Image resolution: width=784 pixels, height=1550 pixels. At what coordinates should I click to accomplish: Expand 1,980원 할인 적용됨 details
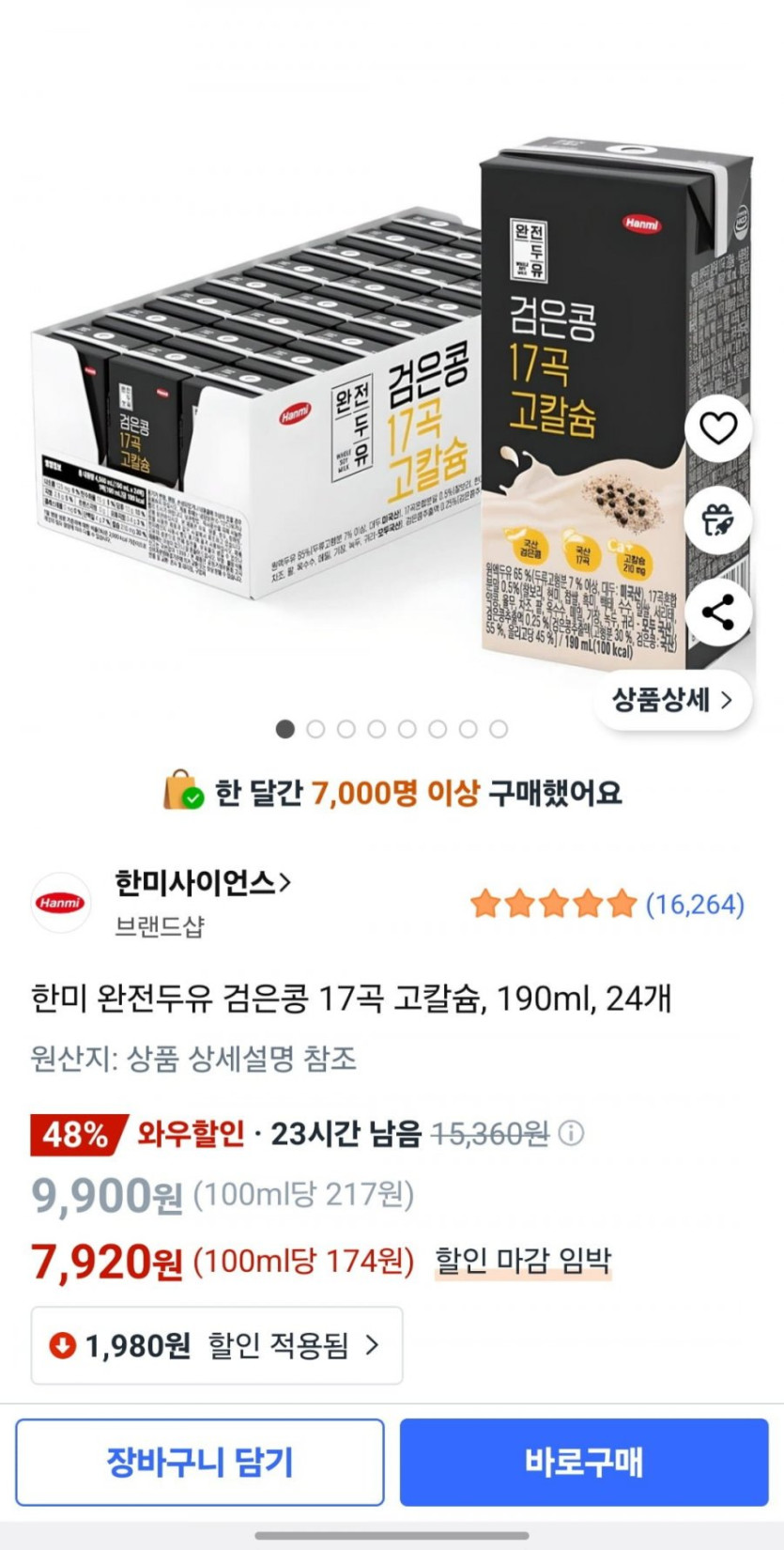tap(217, 1345)
